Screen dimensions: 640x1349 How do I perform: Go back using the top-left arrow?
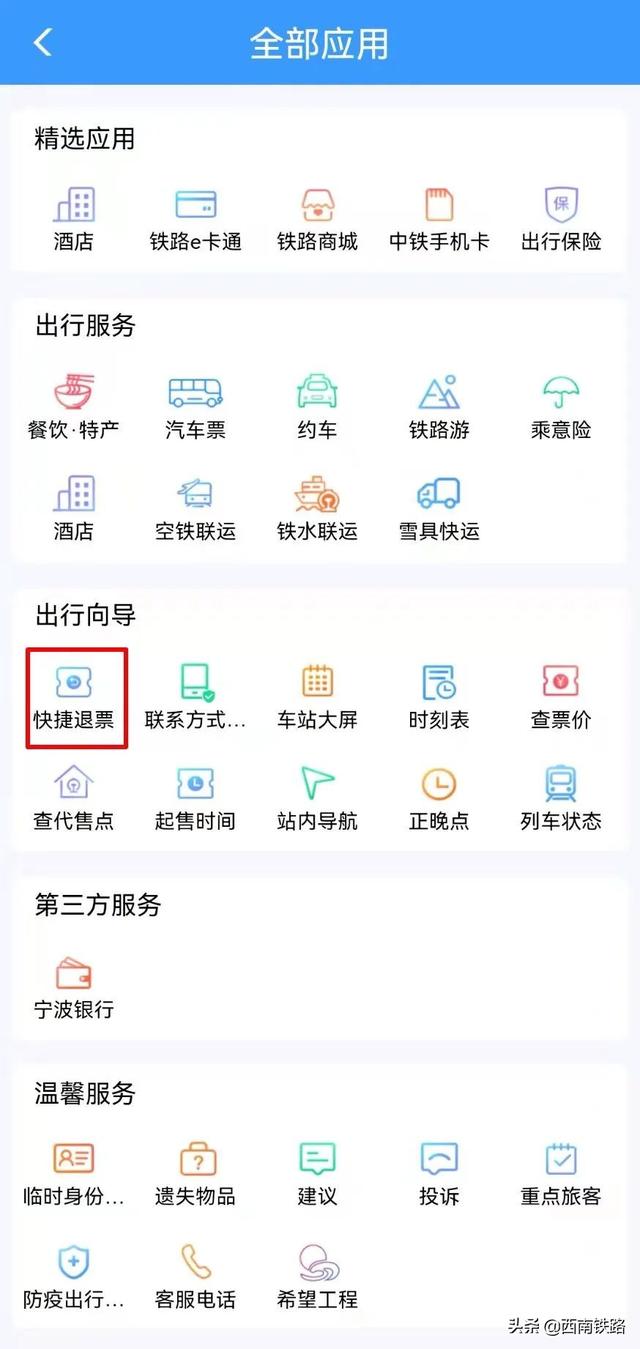(42, 42)
